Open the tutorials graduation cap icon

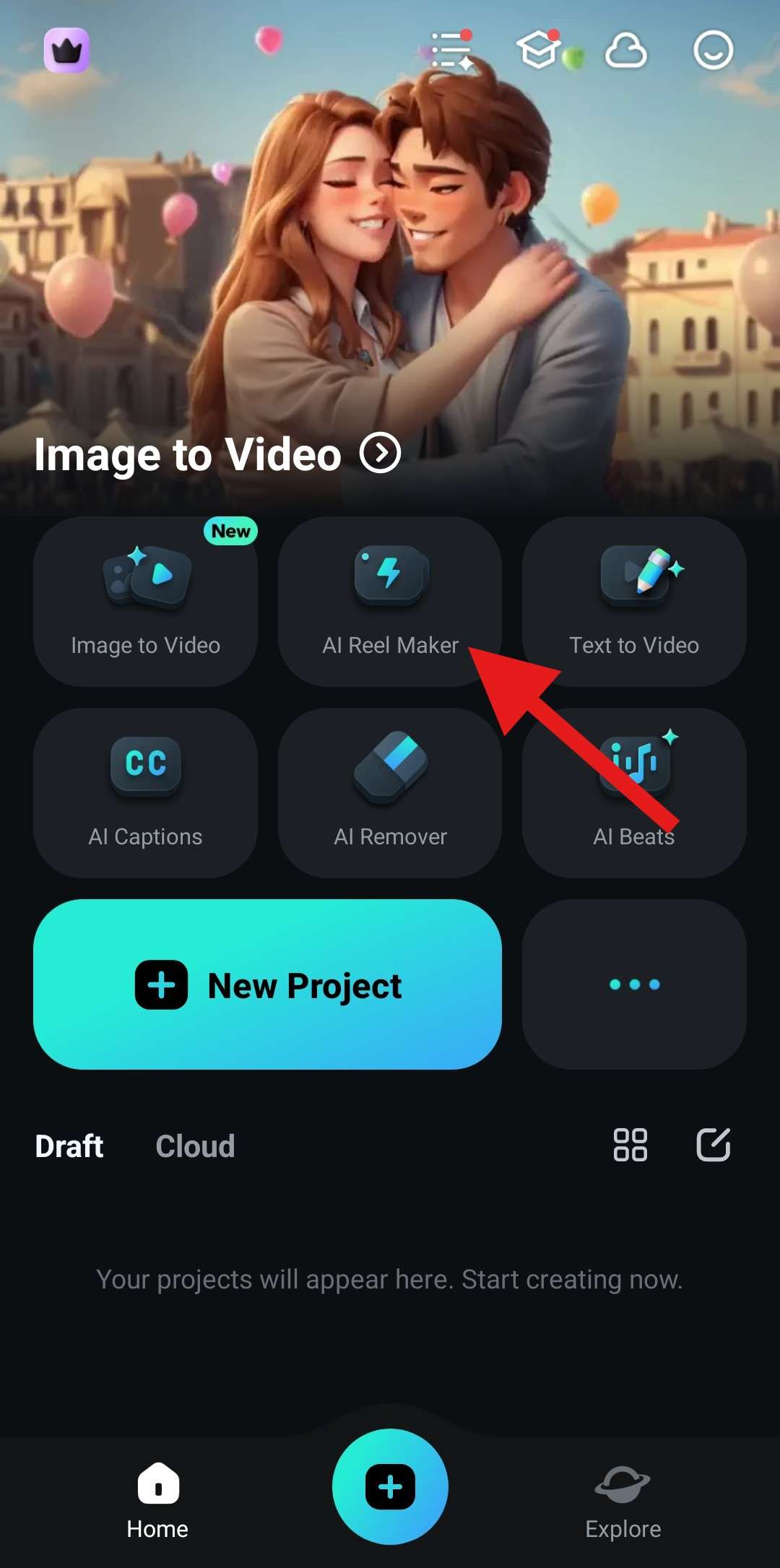[539, 51]
